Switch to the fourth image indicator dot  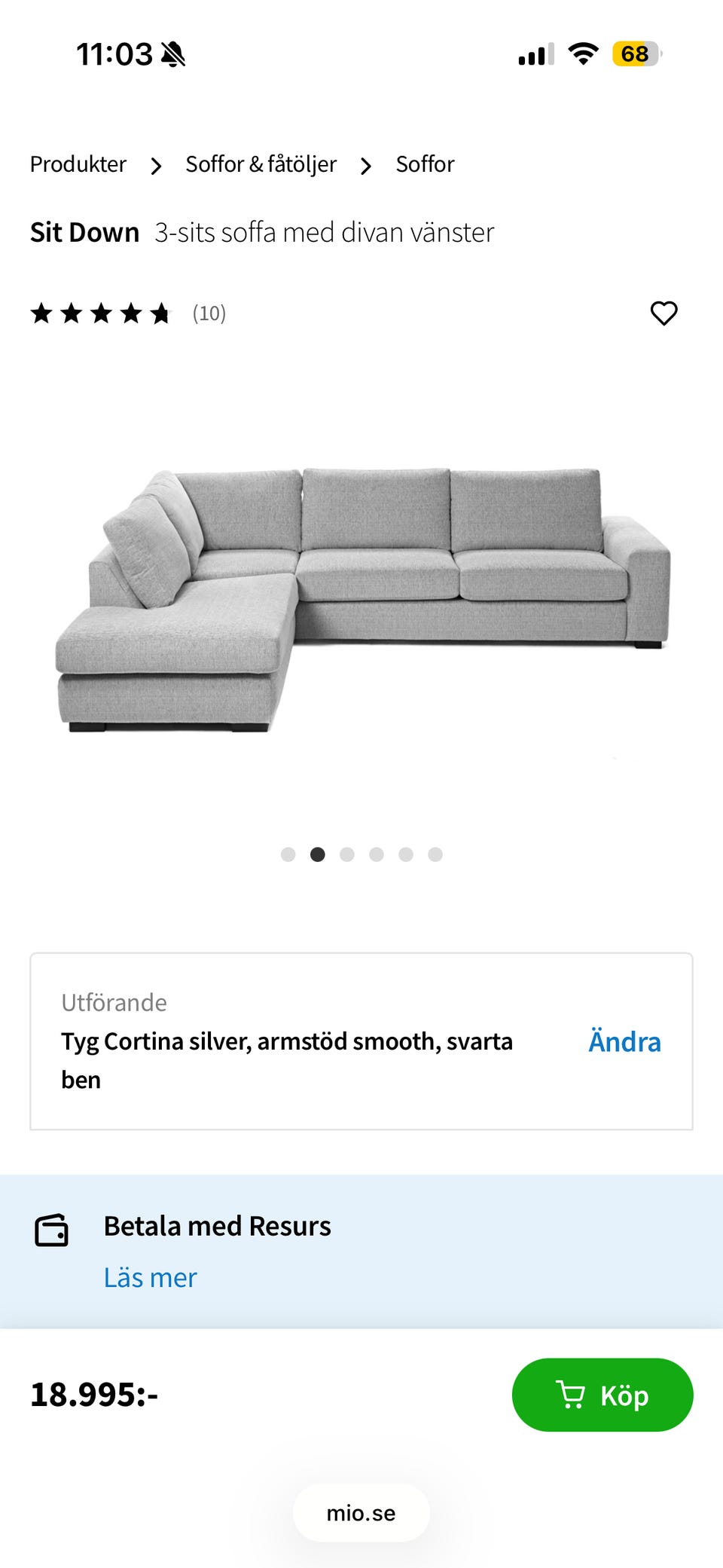tap(376, 854)
